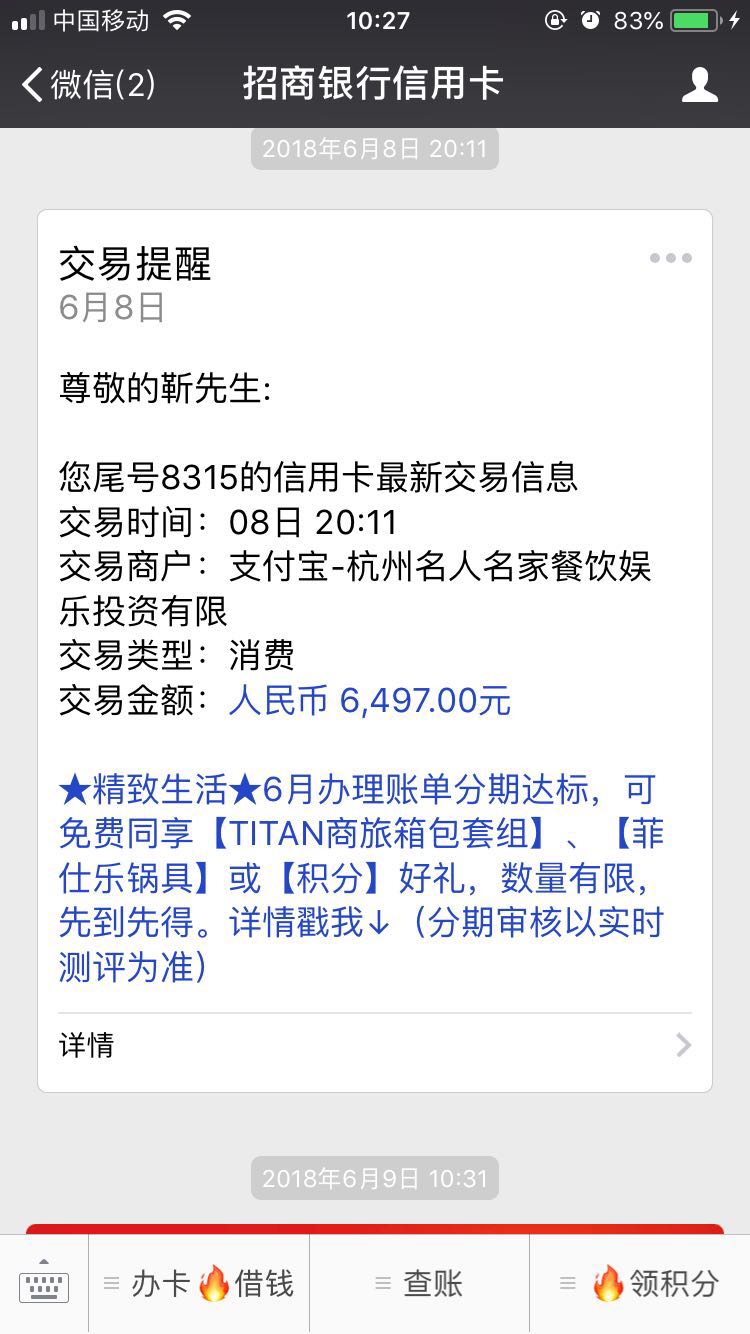Open the three-dot menu on the transaction card
Screen dimensions: 750x1334
click(670, 258)
